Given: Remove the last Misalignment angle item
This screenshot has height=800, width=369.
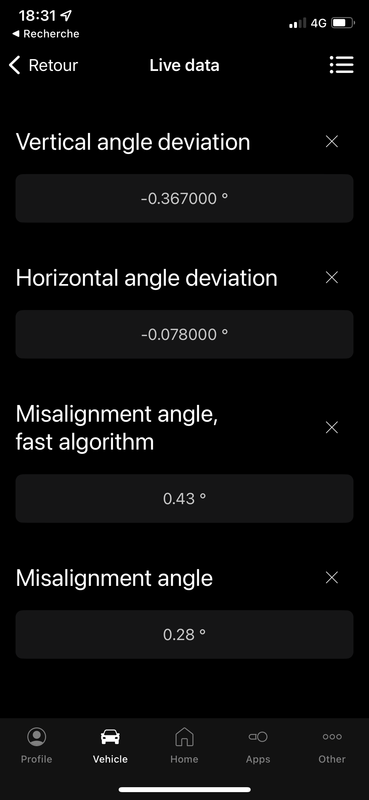Looking at the screenshot, I should point(332,578).
